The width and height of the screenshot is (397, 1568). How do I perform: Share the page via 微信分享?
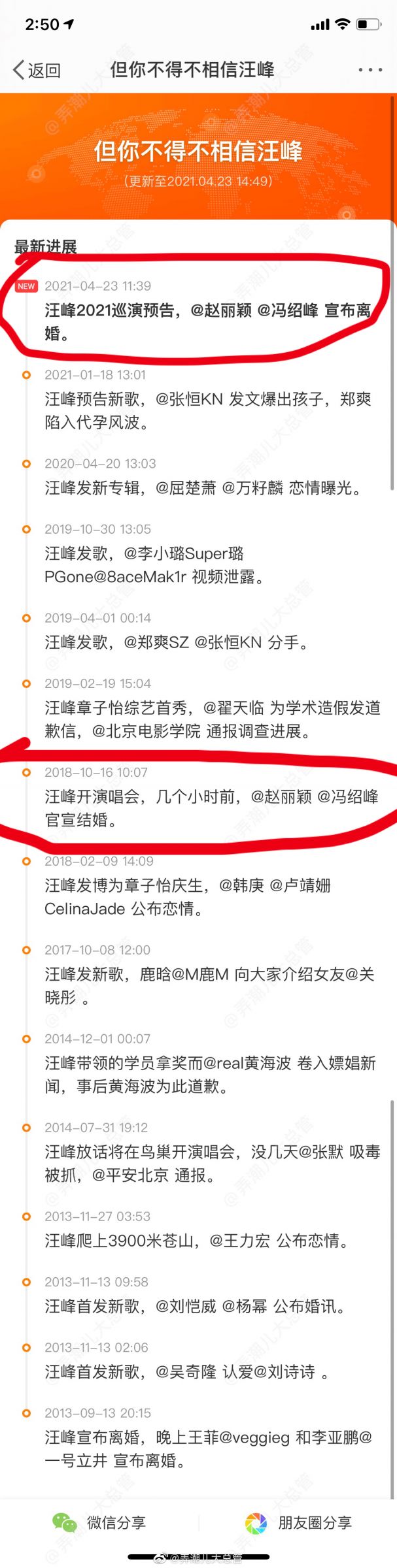(99, 1522)
